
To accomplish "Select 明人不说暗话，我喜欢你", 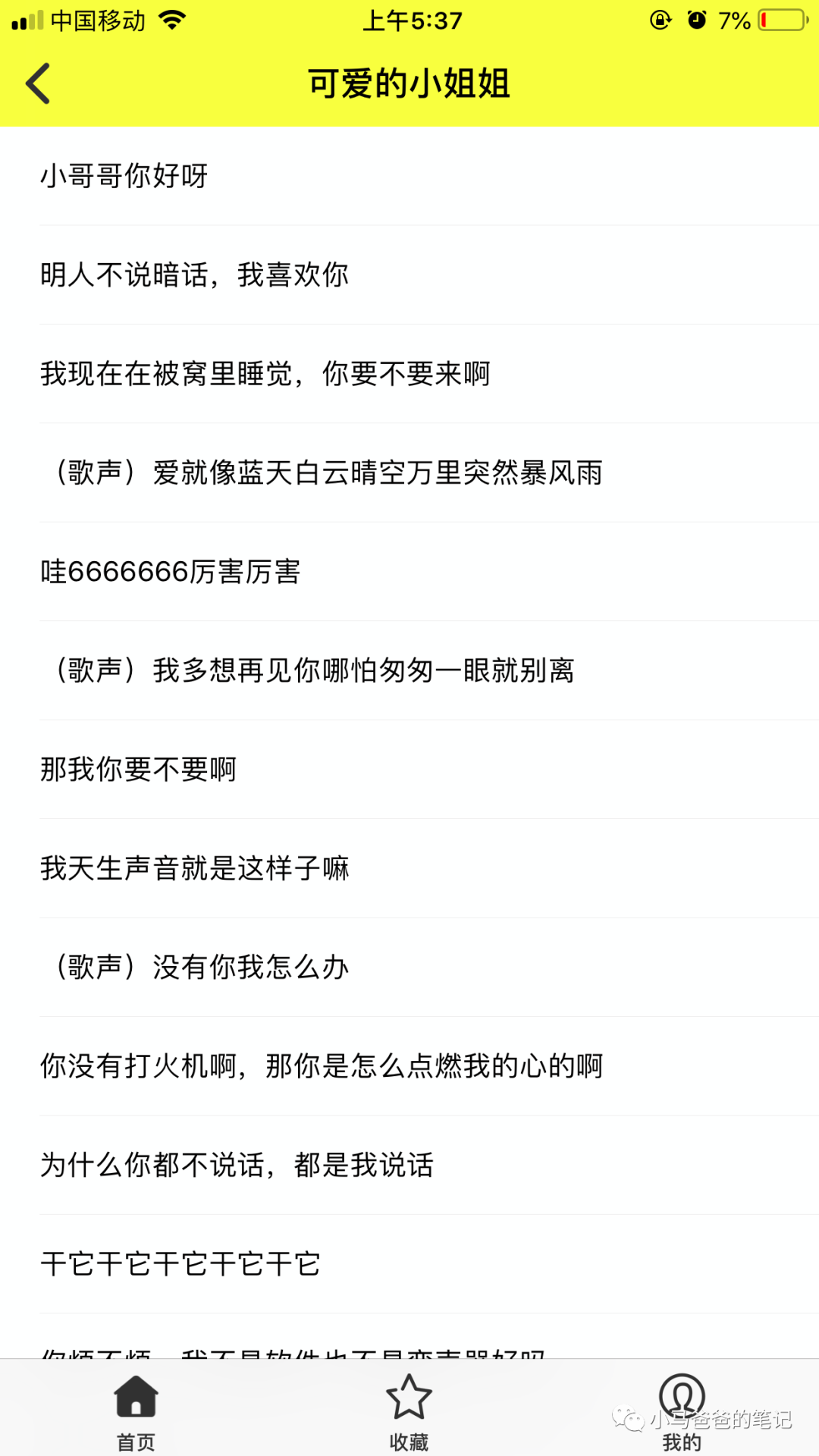I will [x=194, y=275].
